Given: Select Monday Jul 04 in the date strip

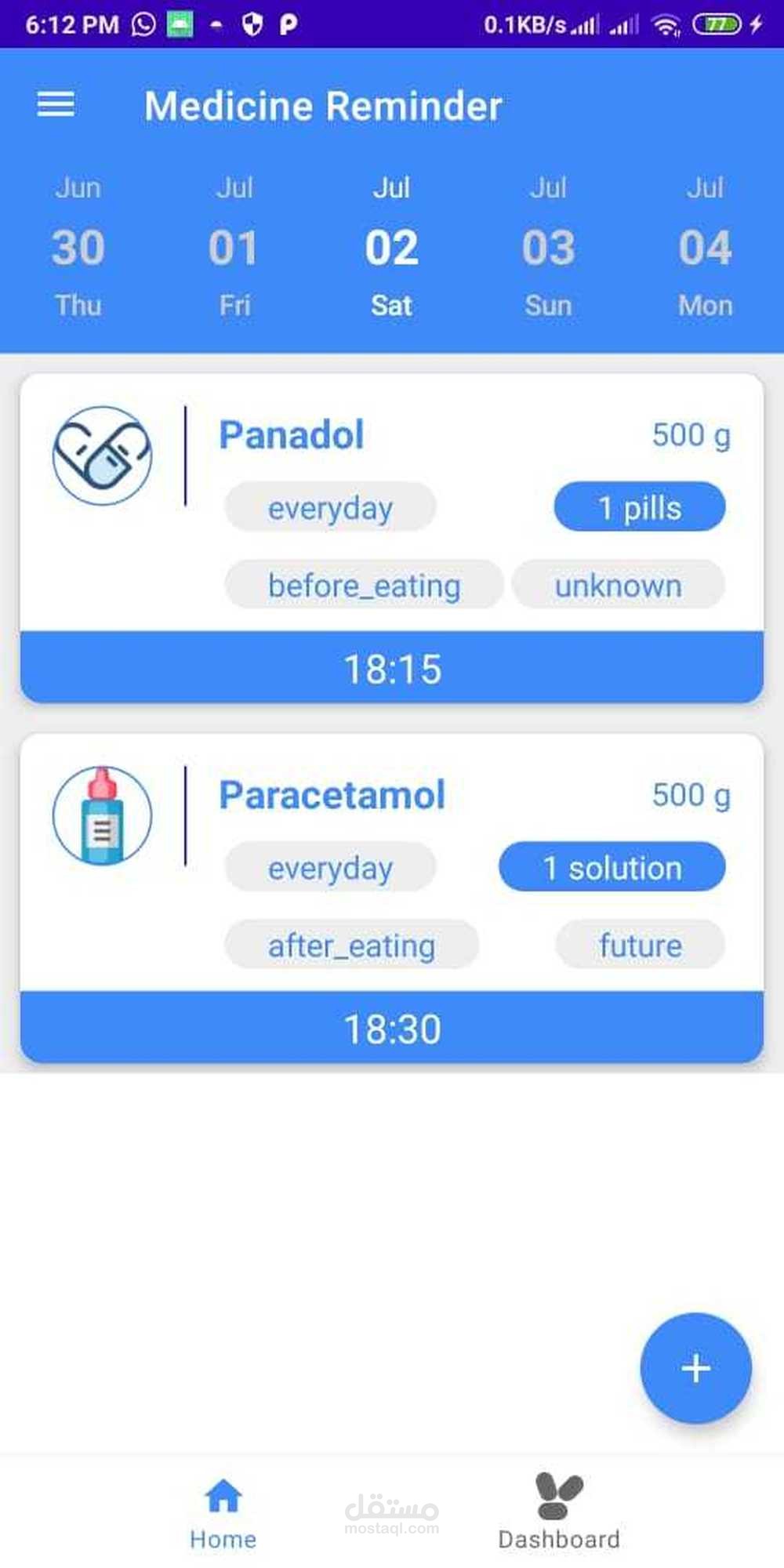Looking at the screenshot, I should coord(706,247).
